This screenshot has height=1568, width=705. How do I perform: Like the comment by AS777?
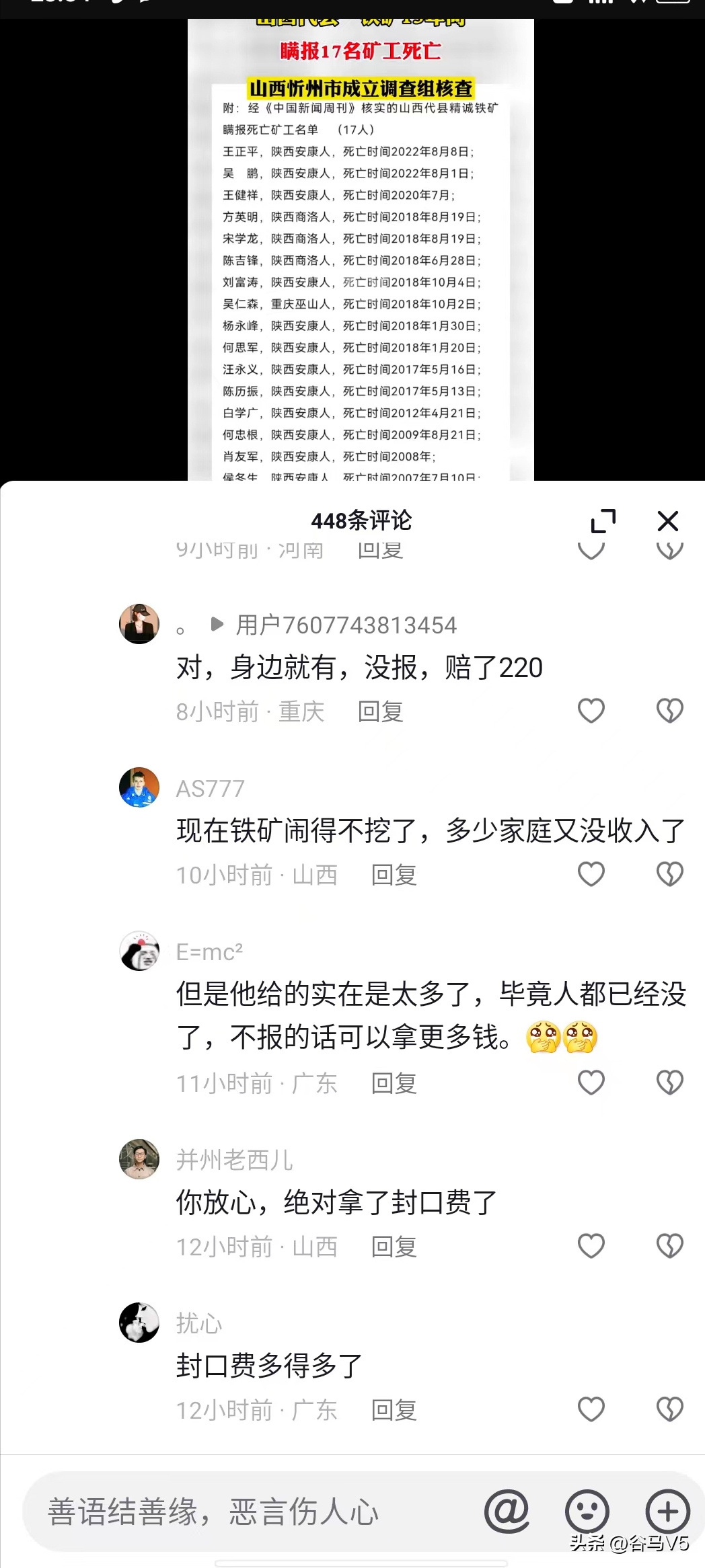pyautogui.click(x=591, y=874)
